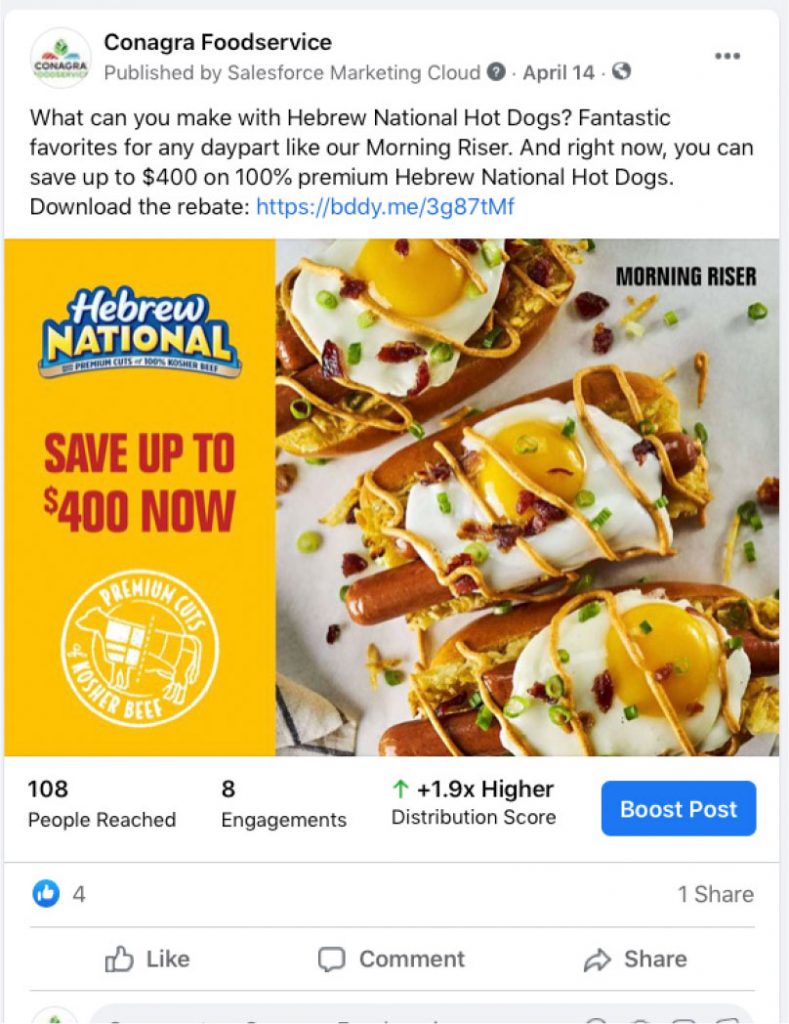This screenshot has width=789, height=1024.
Task: Like this post
Action: pos(147,959)
